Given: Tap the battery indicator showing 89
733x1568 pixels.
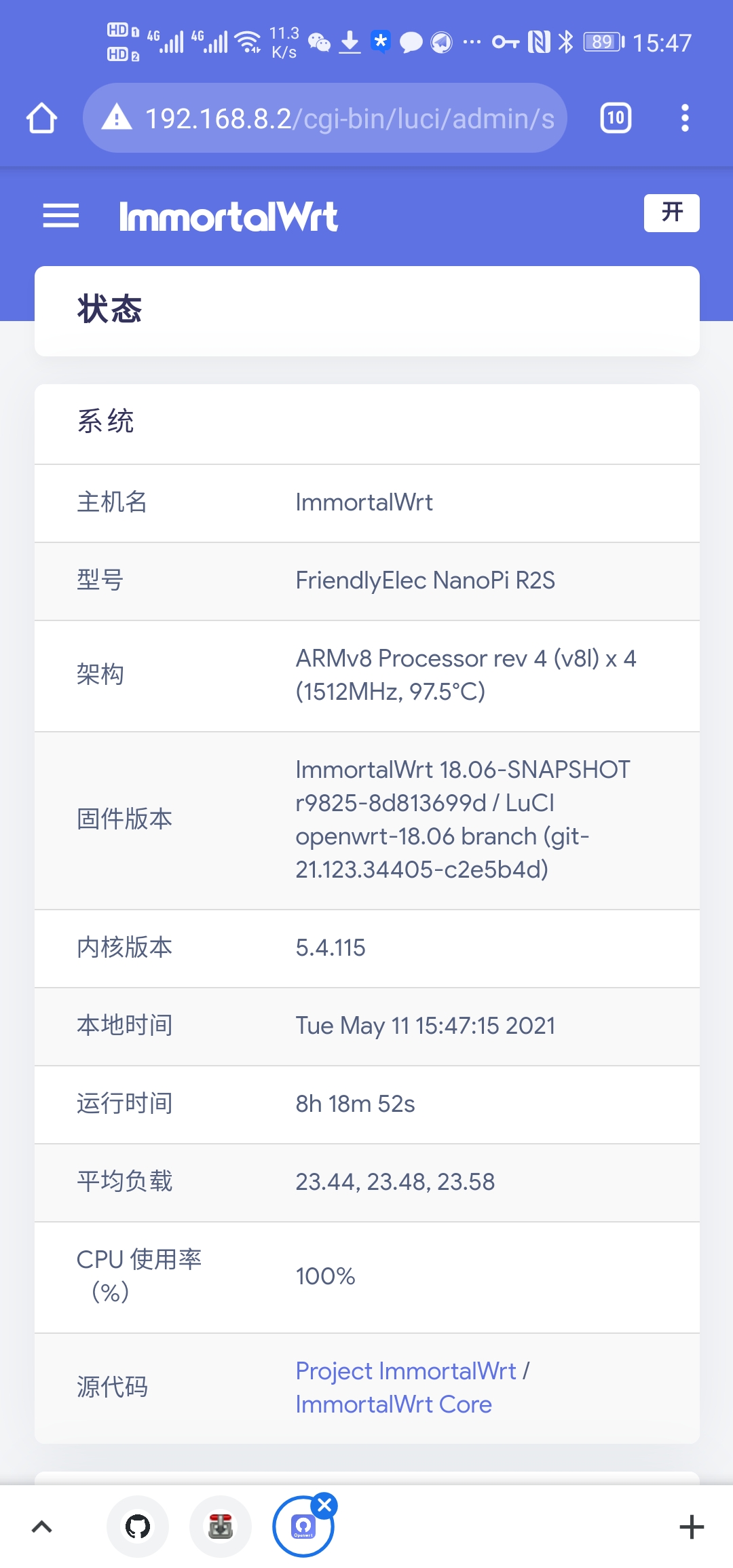Looking at the screenshot, I should pyautogui.click(x=601, y=42).
